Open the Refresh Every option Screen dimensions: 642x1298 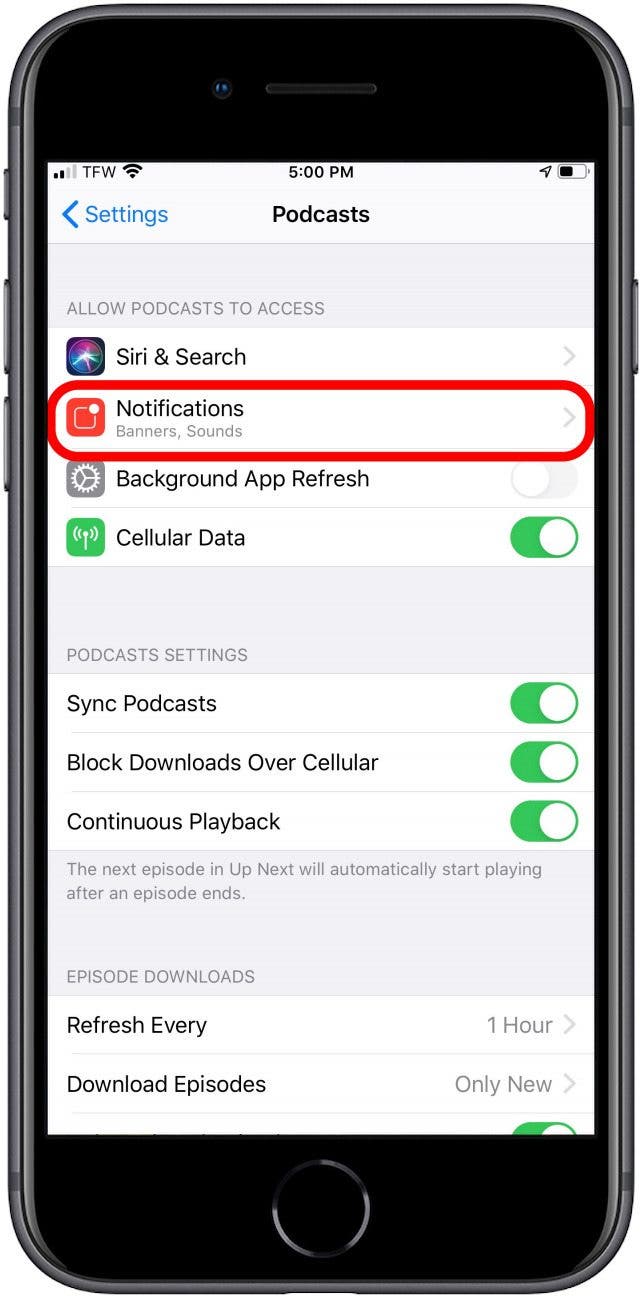tap(320, 1026)
